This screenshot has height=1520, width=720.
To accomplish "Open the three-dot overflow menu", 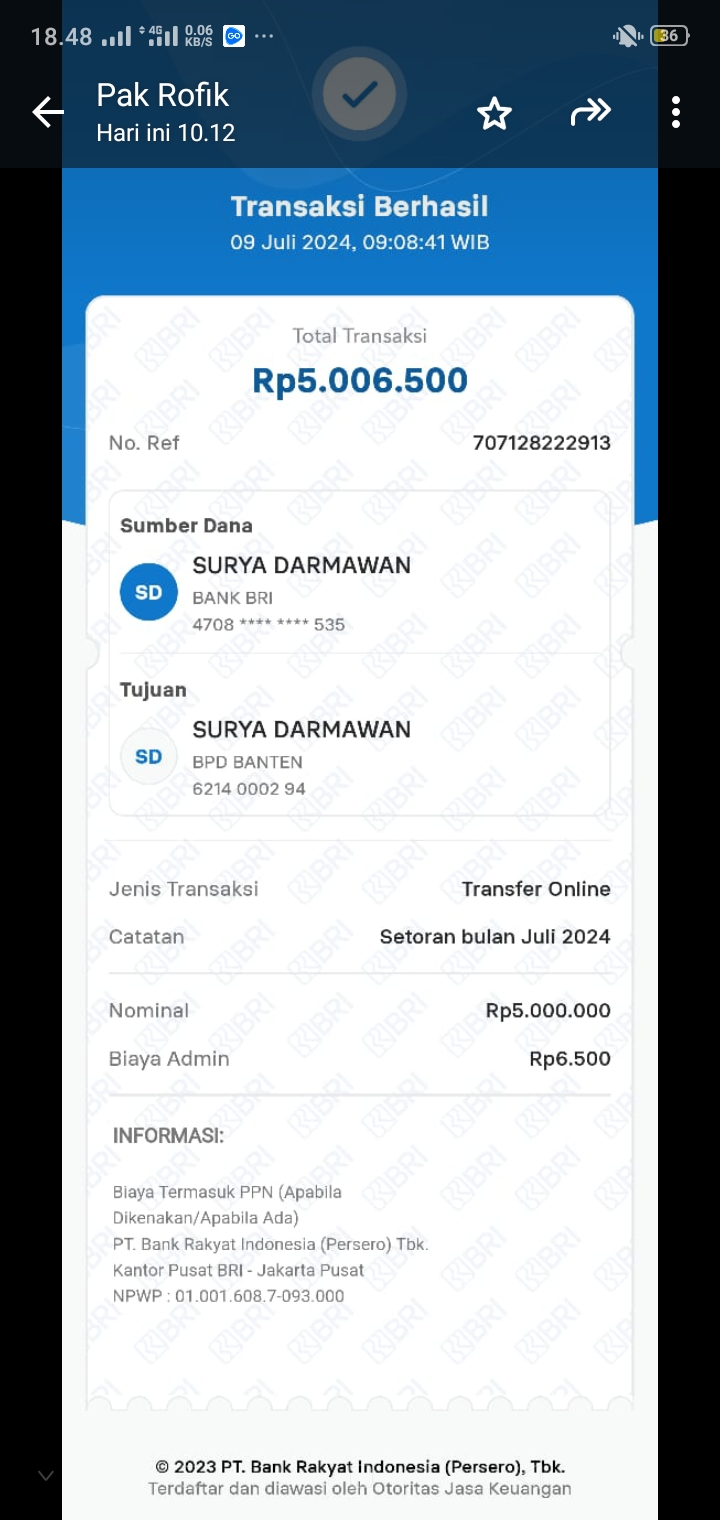I will tap(677, 112).
